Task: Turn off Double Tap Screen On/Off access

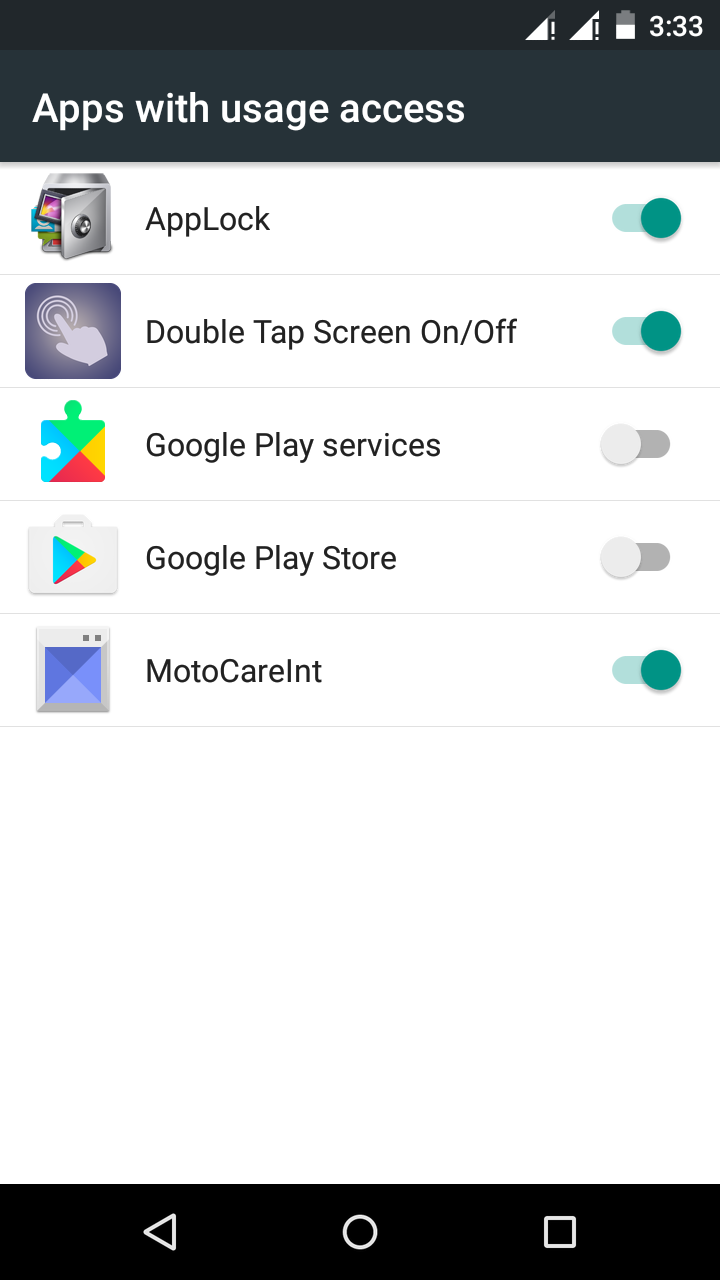Action: coord(646,332)
